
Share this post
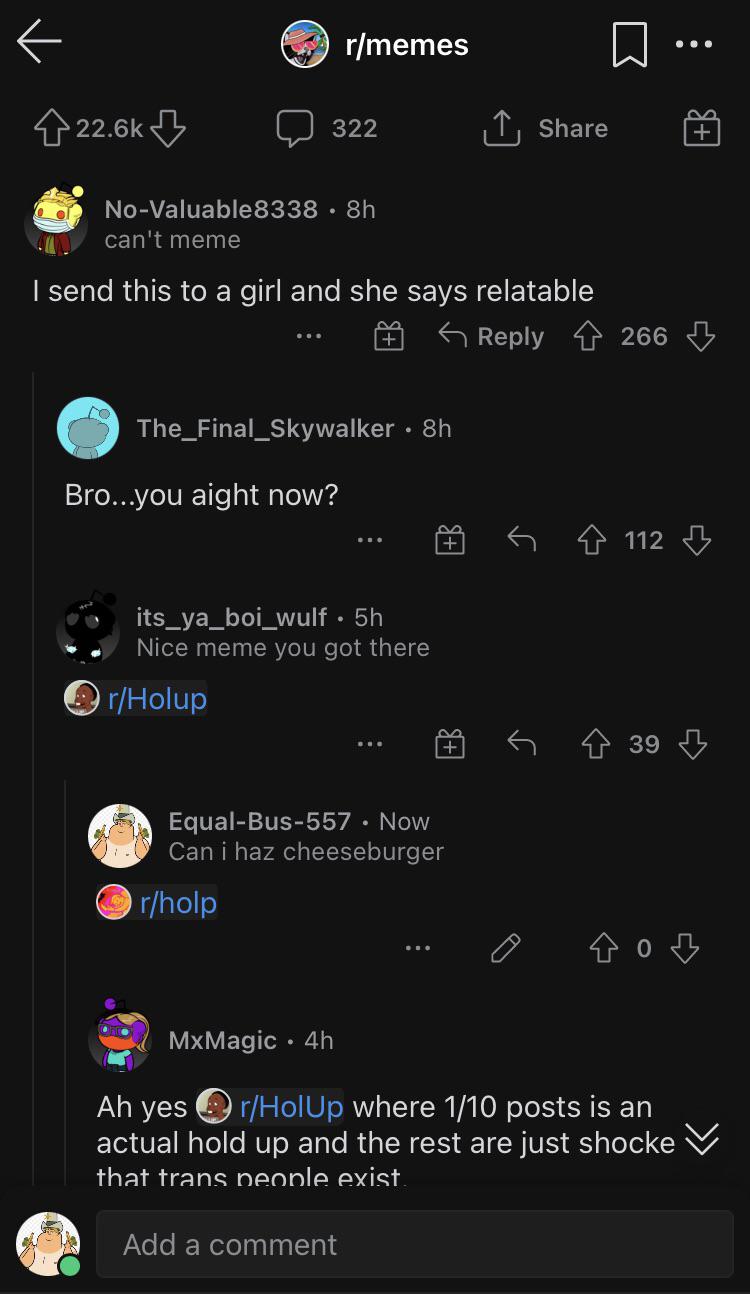(x=546, y=128)
